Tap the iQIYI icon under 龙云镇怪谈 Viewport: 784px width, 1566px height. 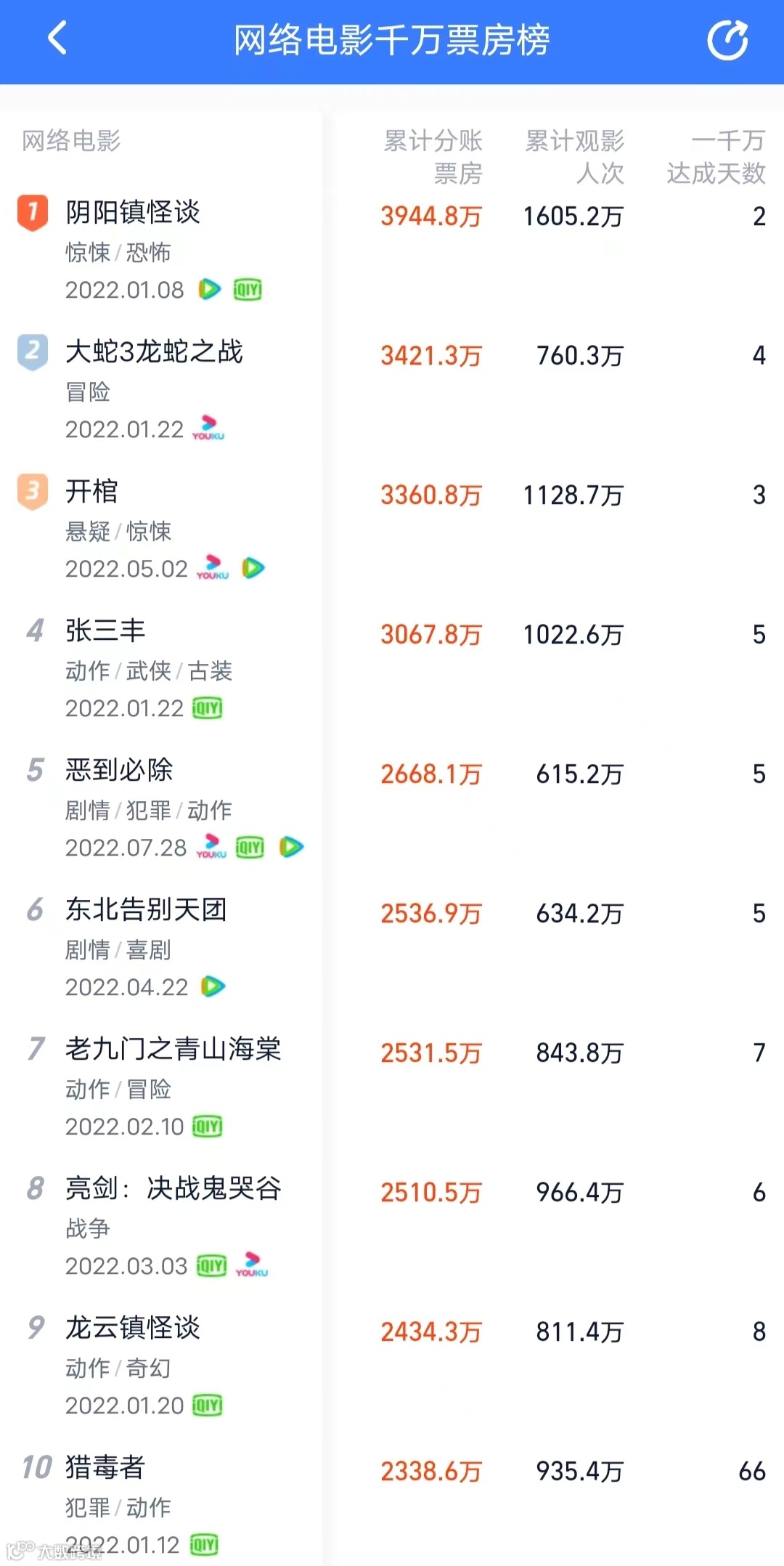207,1405
